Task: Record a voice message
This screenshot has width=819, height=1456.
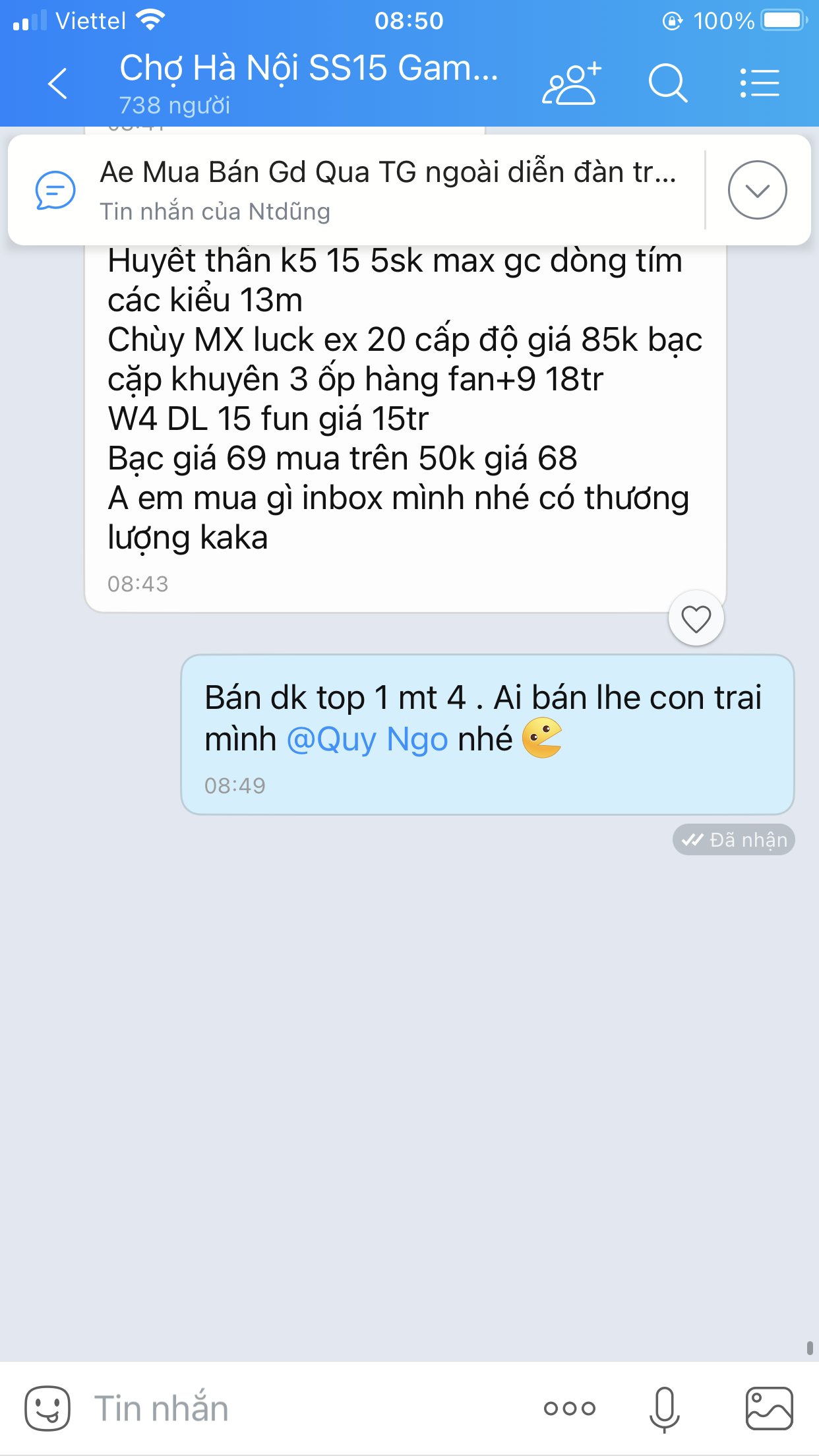Action: pyautogui.click(x=664, y=1409)
